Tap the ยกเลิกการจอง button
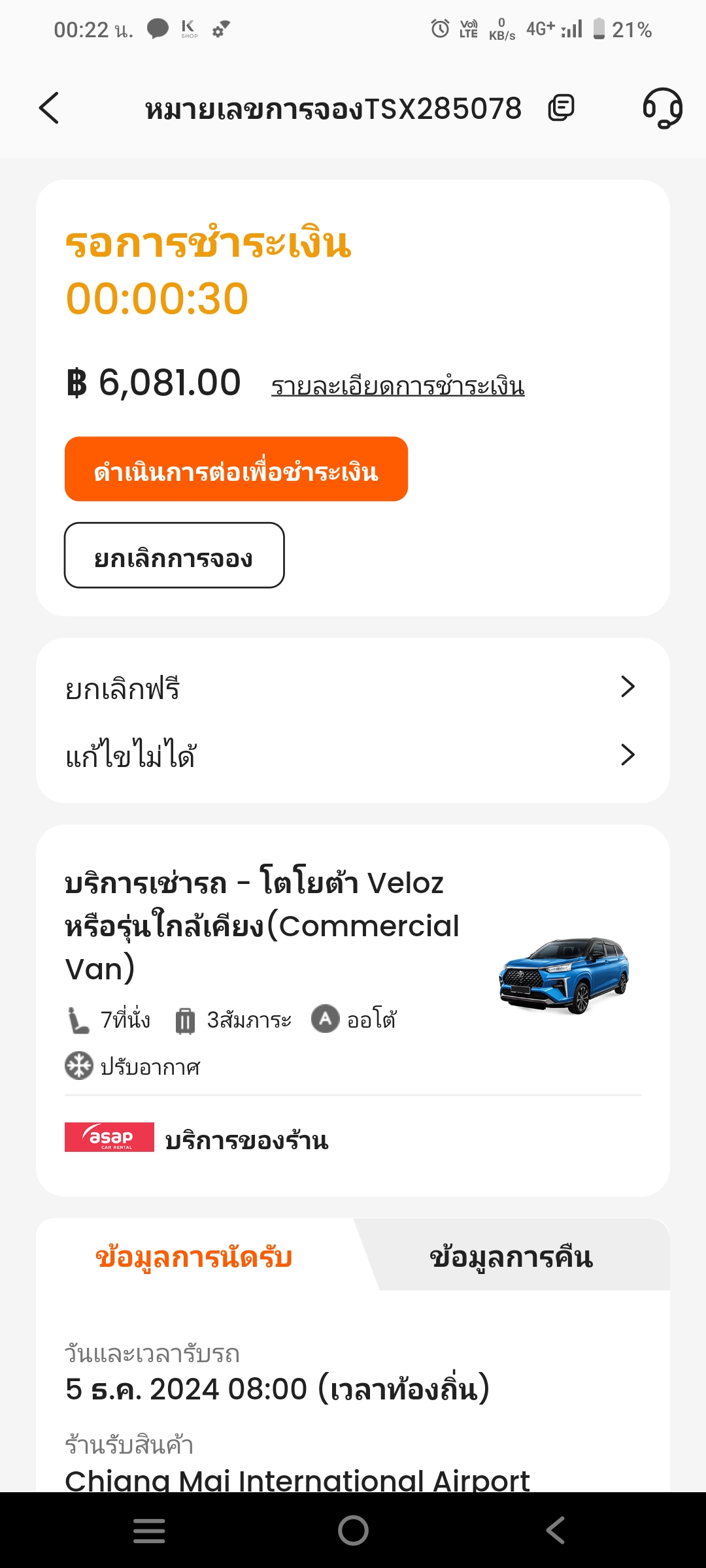The image size is (706, 1568). point(174,555)
